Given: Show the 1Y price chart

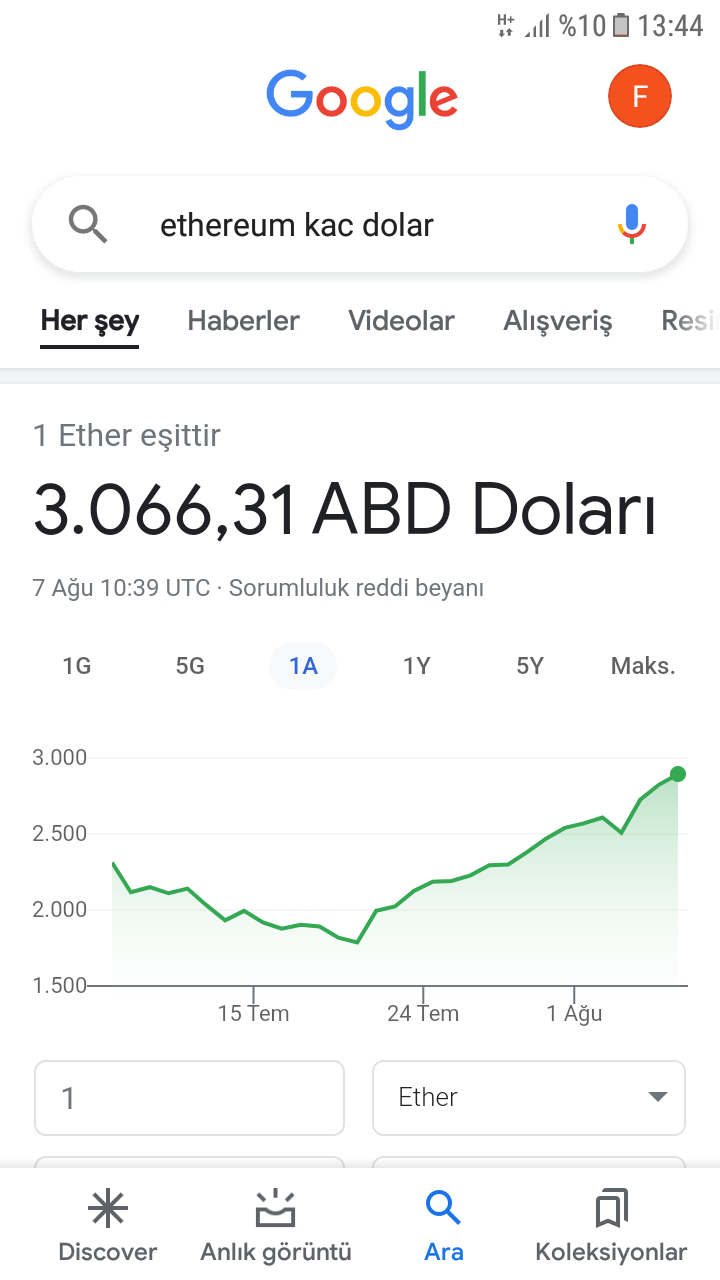Looking at the screenshot, I should (416, 666).
